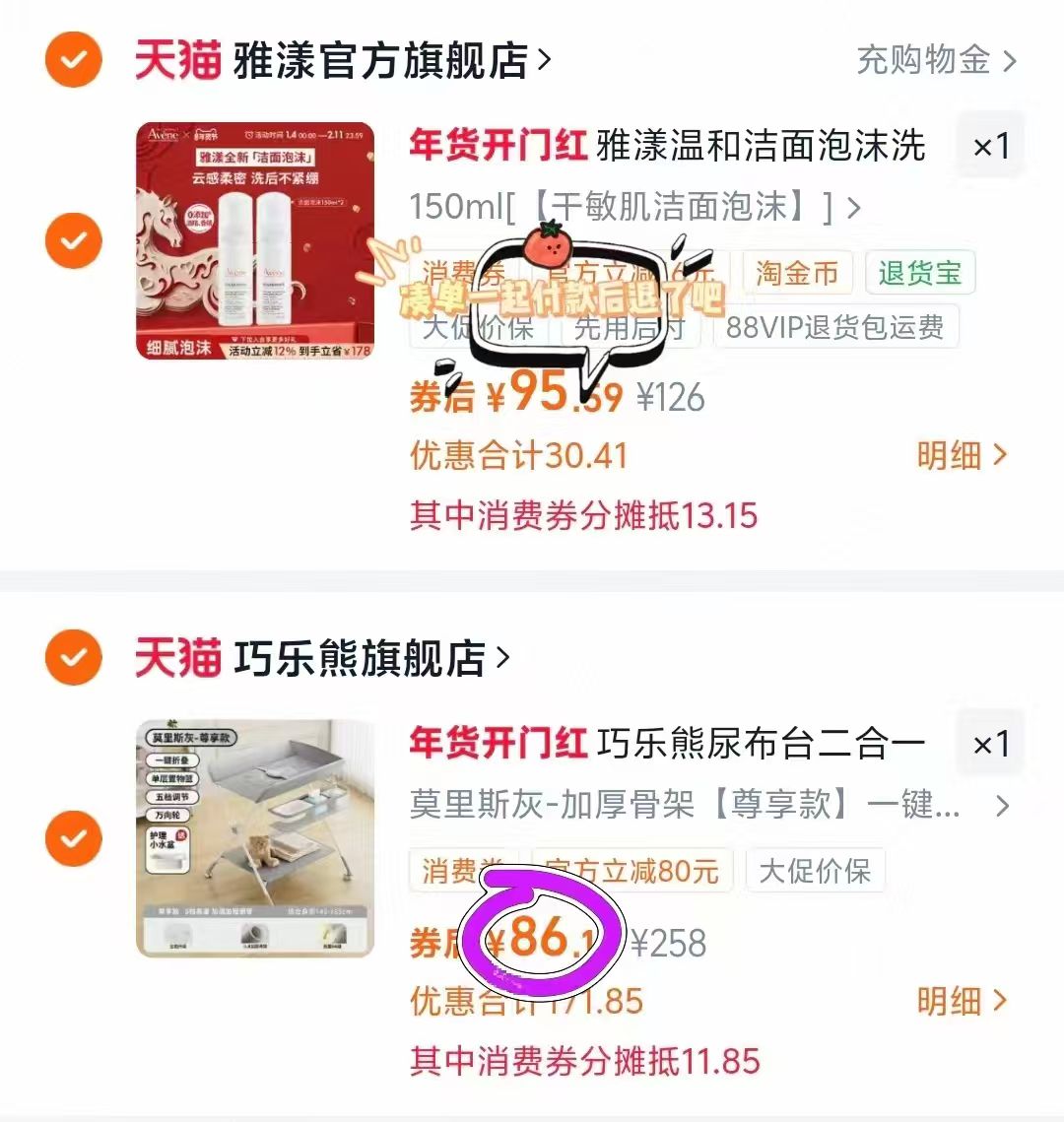Toggle the checkbox for the Avène cleansing foam item

point(72,240)
